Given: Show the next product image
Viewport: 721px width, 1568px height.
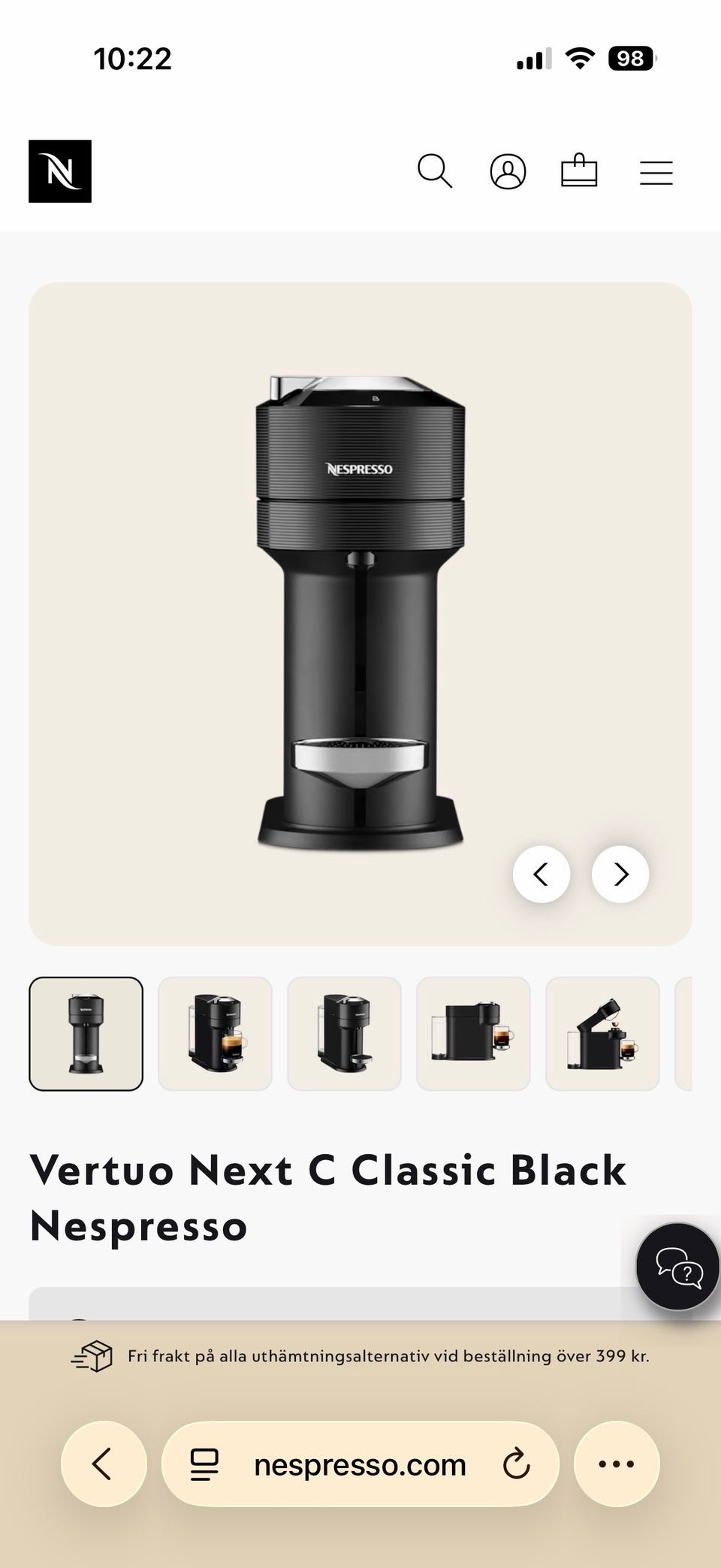Looking at the screenshot, I should (620, 874).
